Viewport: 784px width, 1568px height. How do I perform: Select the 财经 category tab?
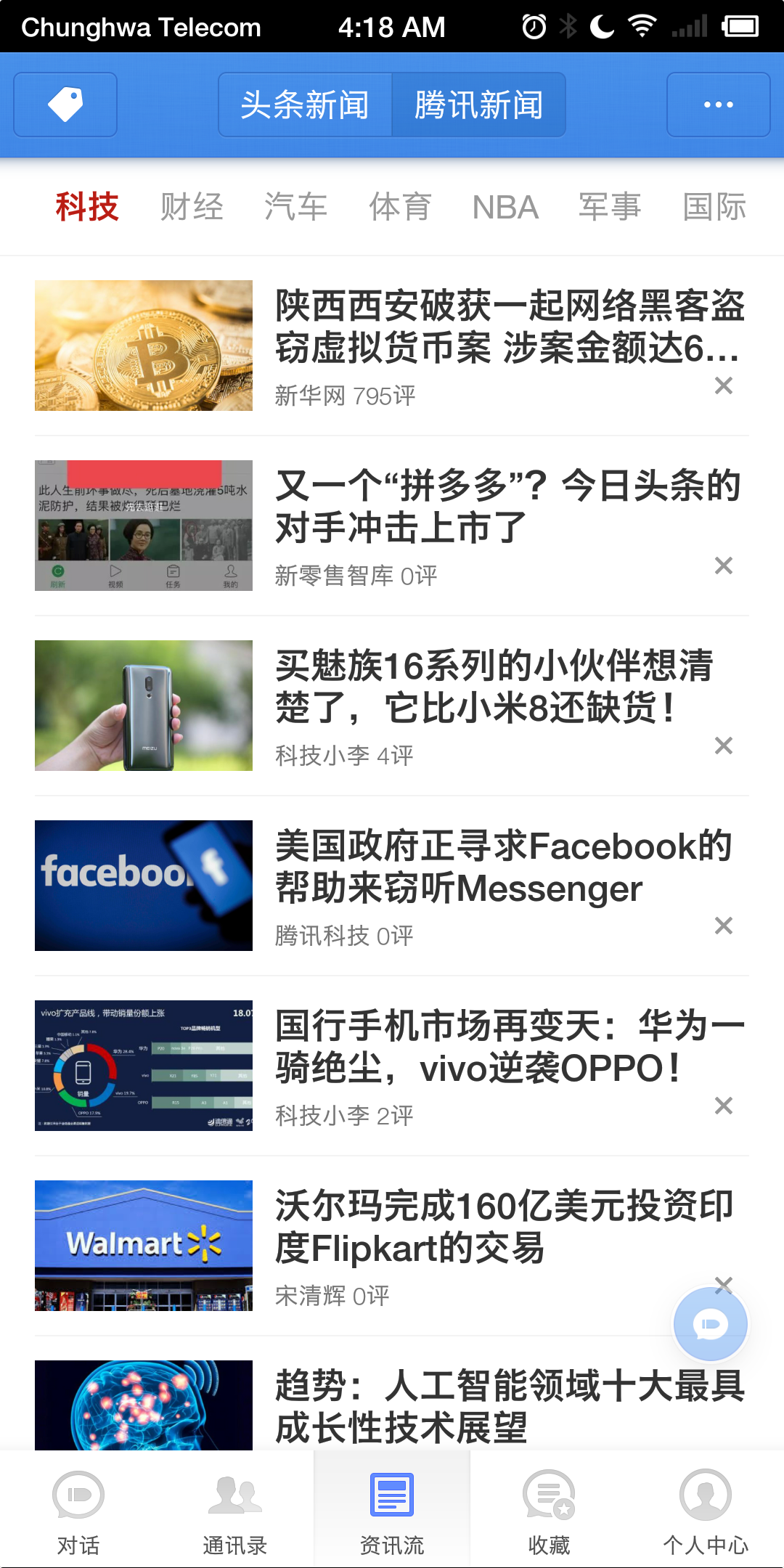[x=192, y=207]
